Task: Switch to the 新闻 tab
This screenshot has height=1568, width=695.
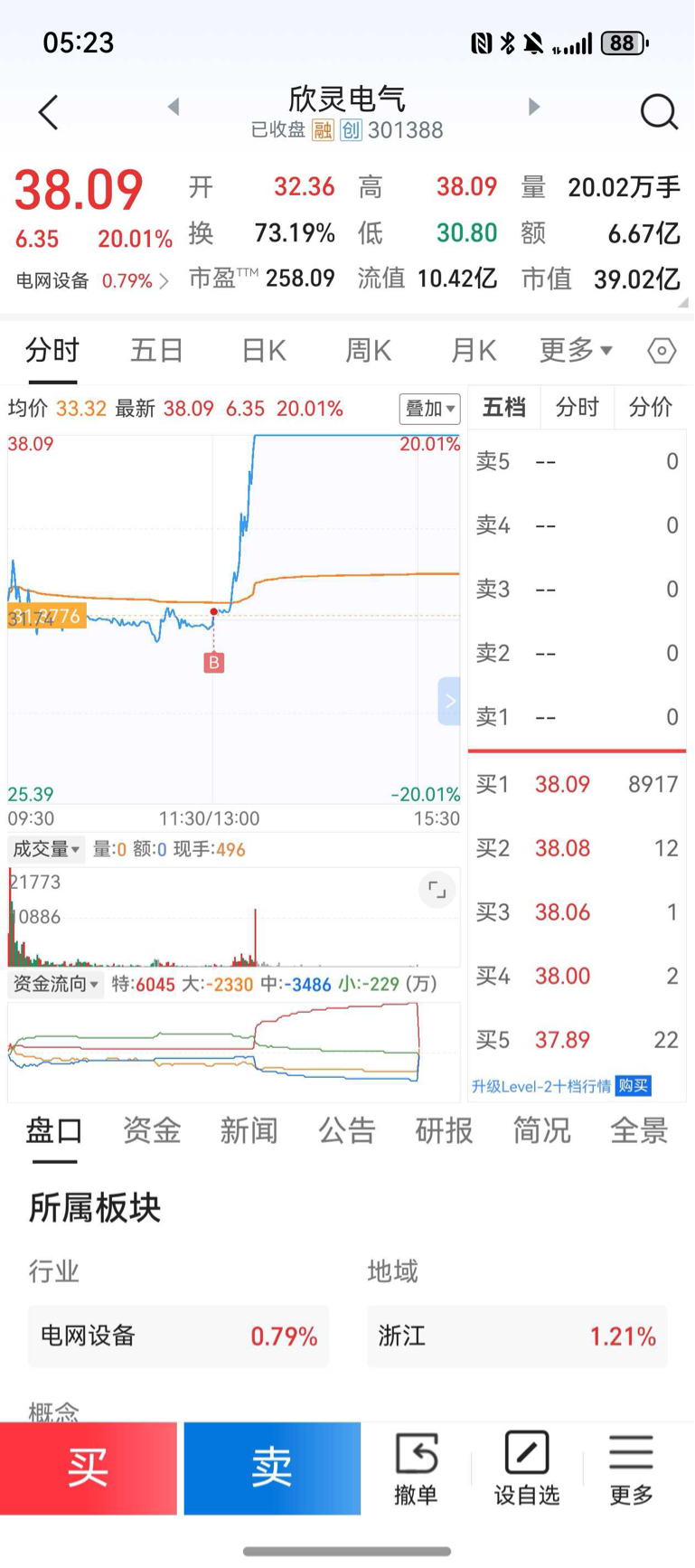Action: point(249,1130)
